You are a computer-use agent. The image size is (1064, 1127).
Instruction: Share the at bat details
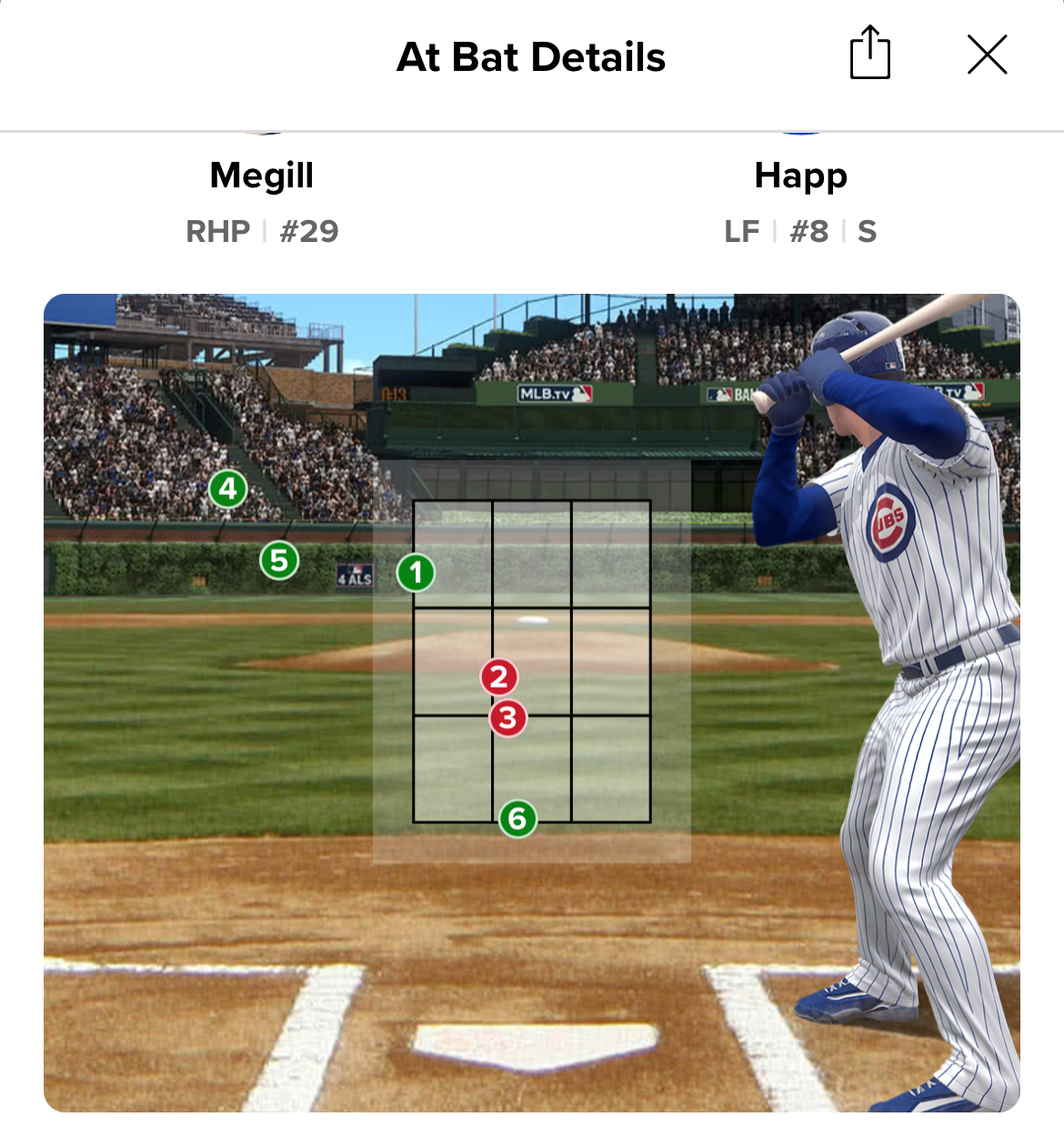pyautogui.click(x=869, y=54)
